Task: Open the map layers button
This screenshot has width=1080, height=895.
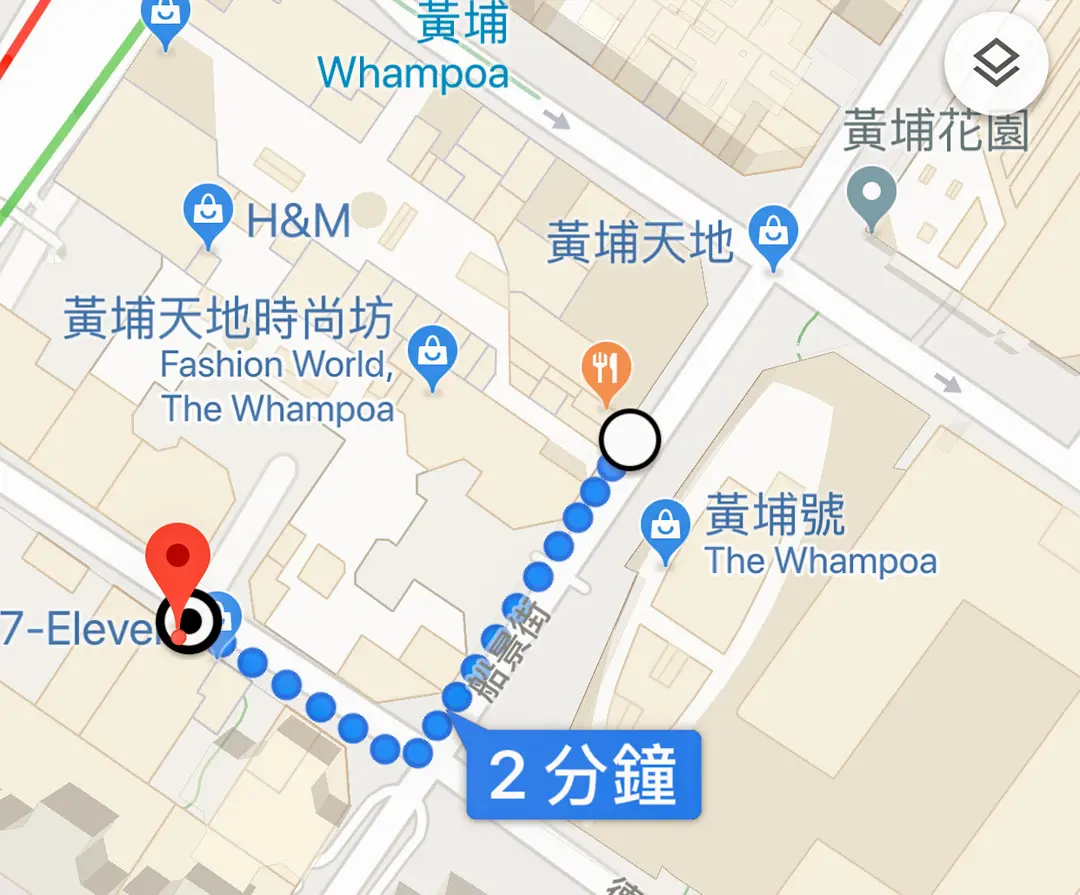Action: (x=996, y=65)
